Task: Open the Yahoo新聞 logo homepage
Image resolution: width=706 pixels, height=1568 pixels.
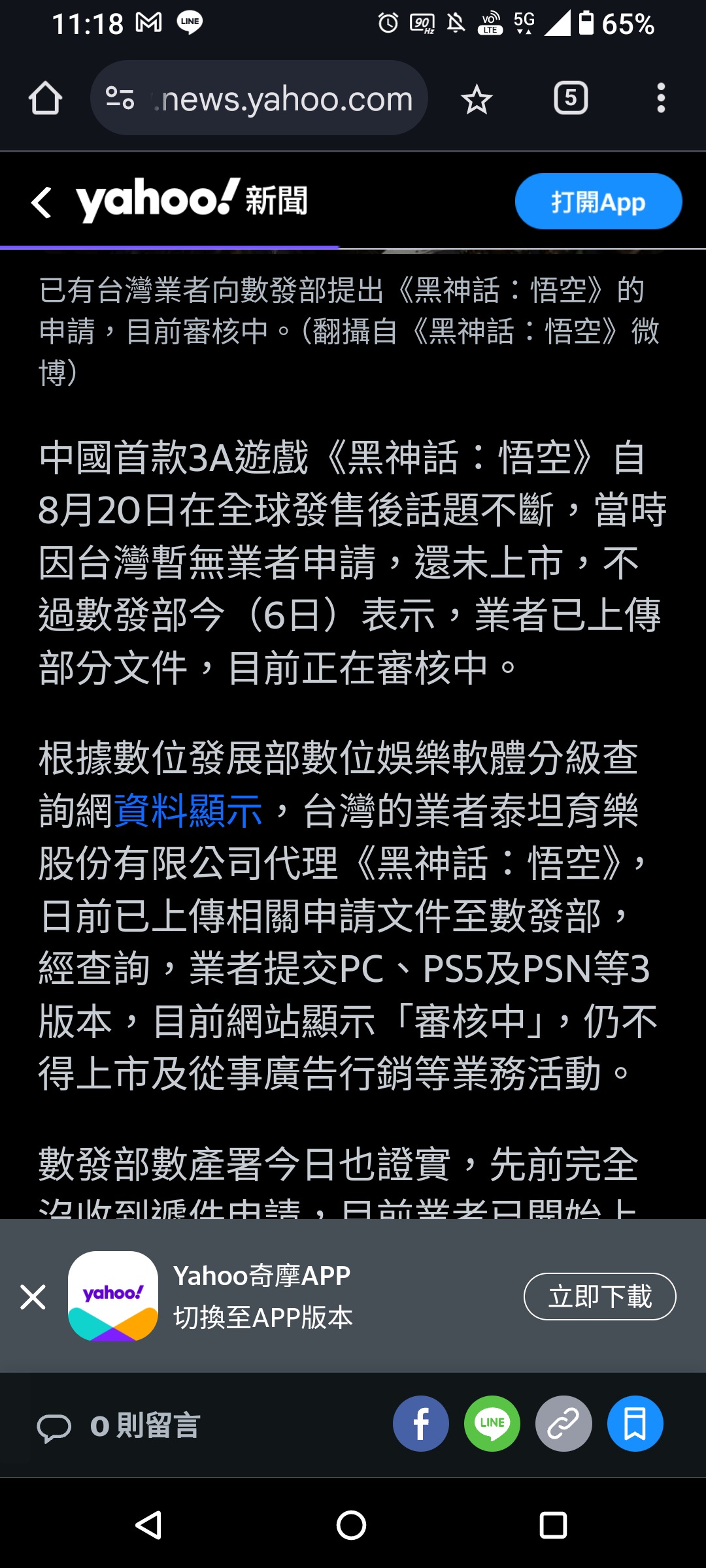Action: coord(191,201)
